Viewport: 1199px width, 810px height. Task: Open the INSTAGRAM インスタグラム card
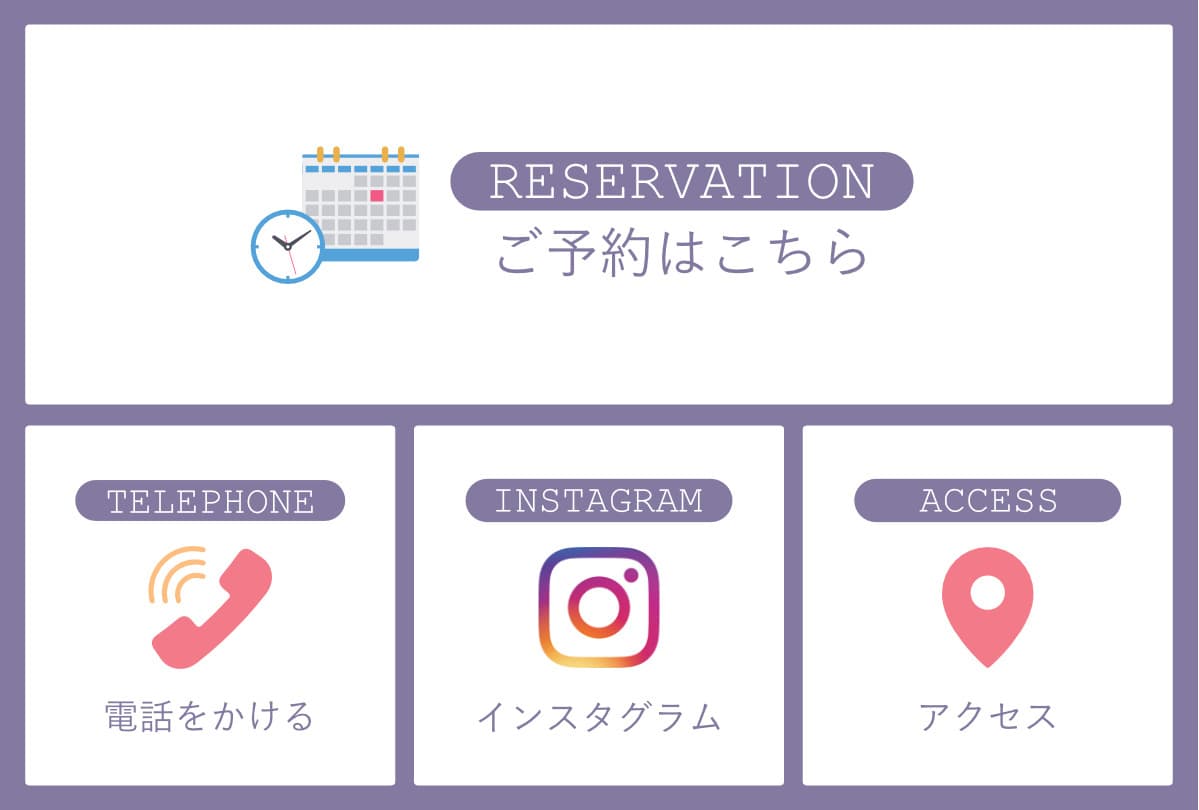(598, 606)
